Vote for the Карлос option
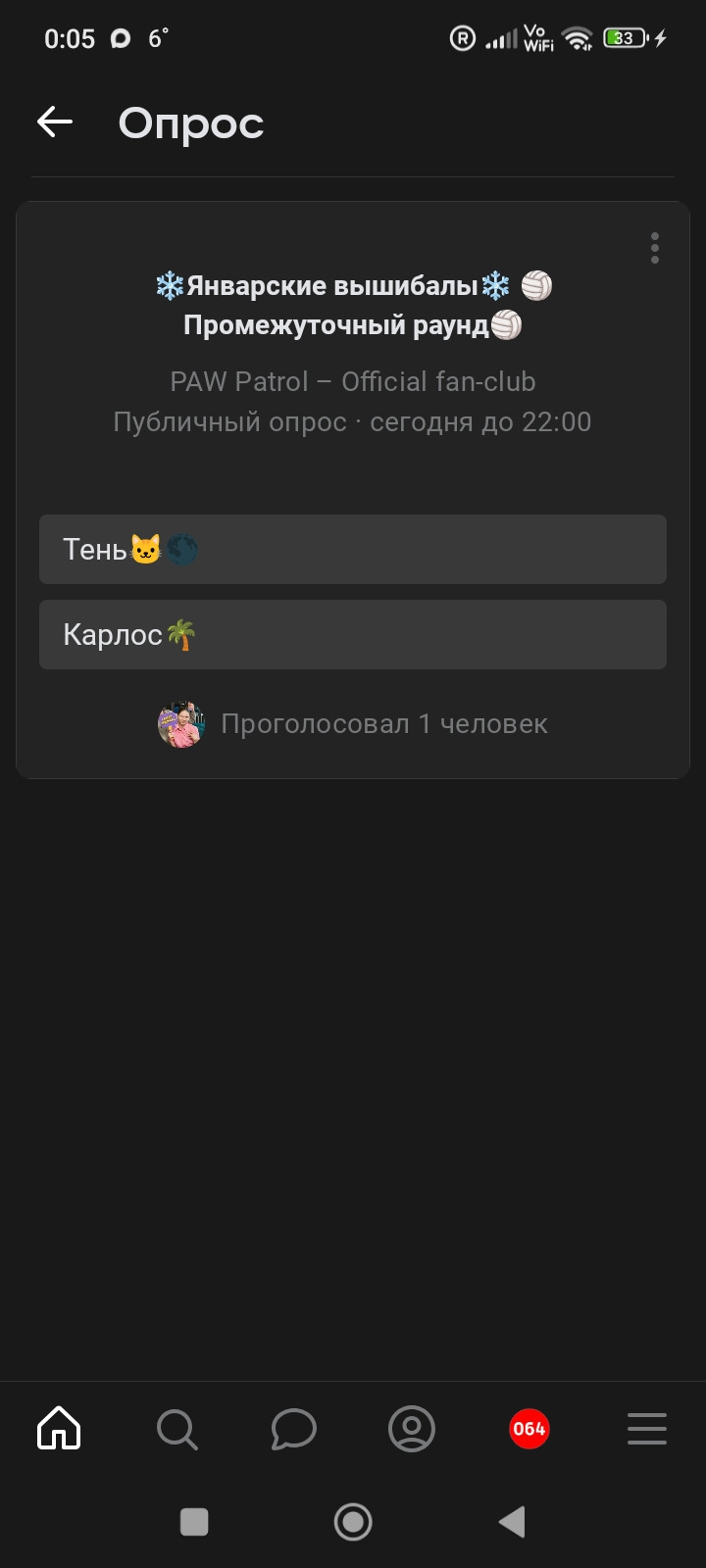Image resolution: width=706 pixels, height=1568 pixels. (x=353, y=635)
